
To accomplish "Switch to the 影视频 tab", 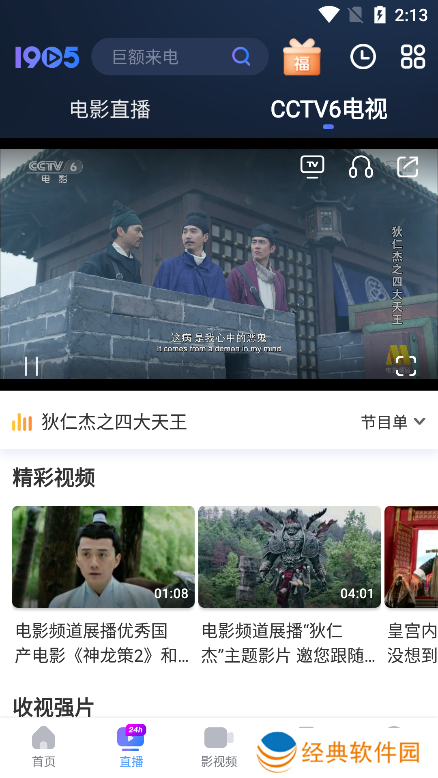I will (x=219, y=747).
